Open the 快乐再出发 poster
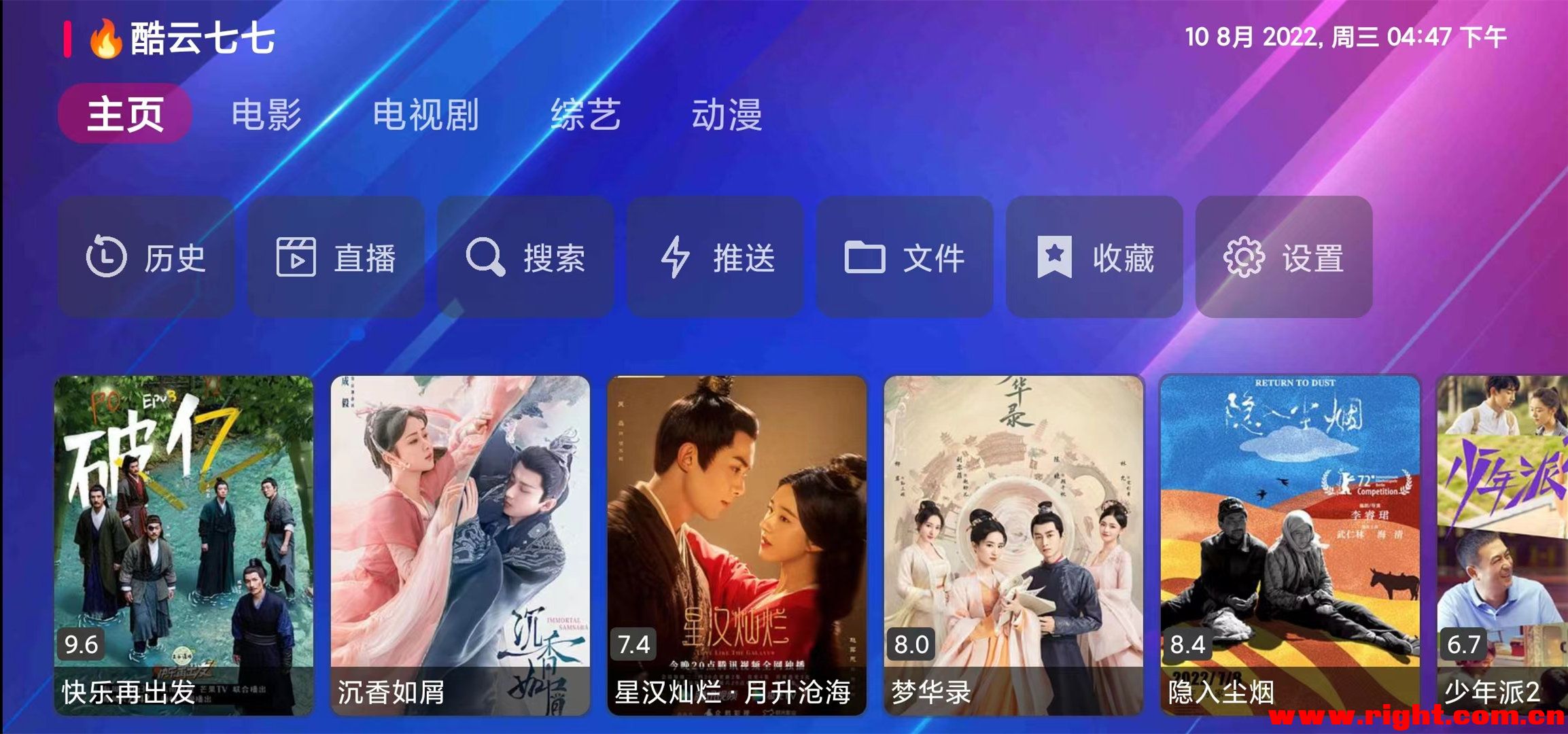Viewport: 1568px width, 734px height. coord(184,544)
